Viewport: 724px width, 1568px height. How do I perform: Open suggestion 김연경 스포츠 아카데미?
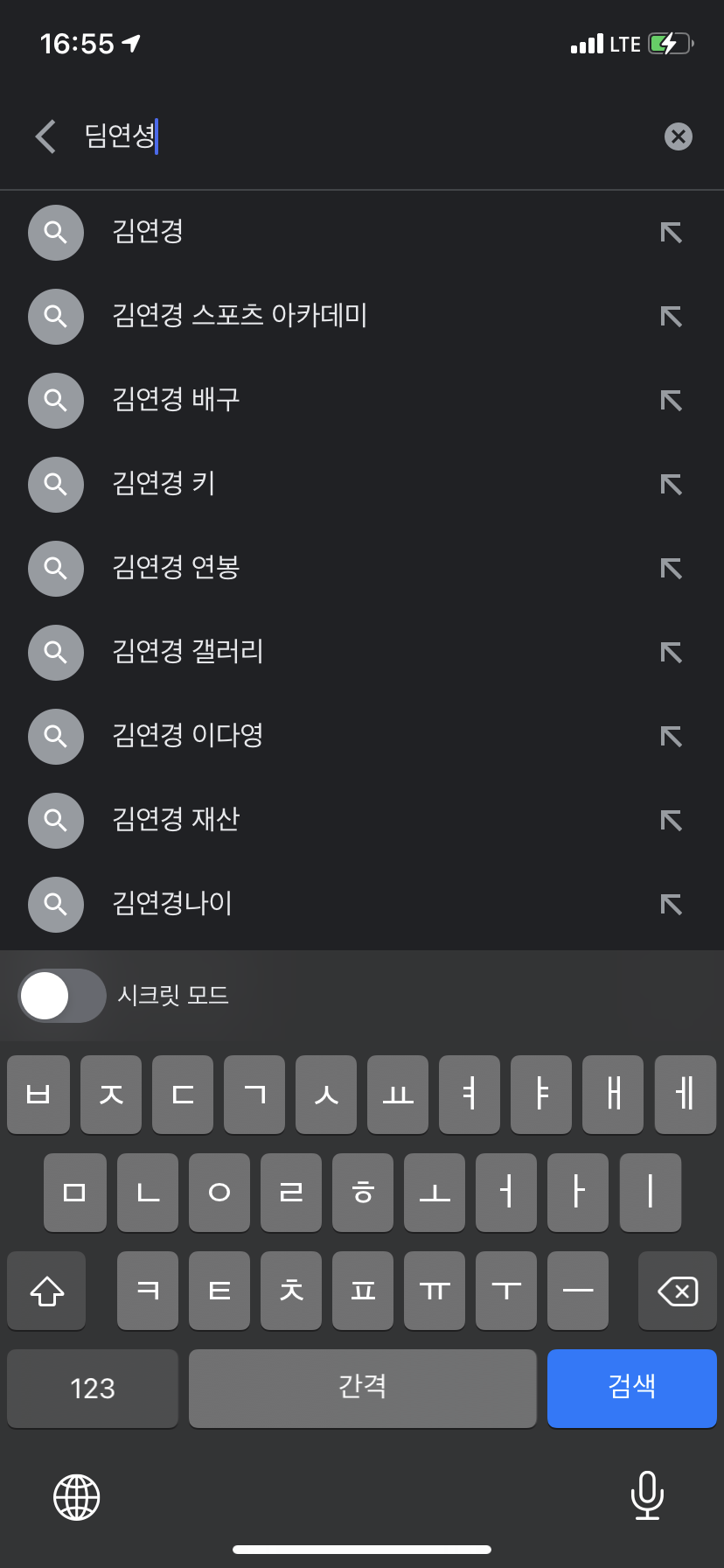pos(362,316)
